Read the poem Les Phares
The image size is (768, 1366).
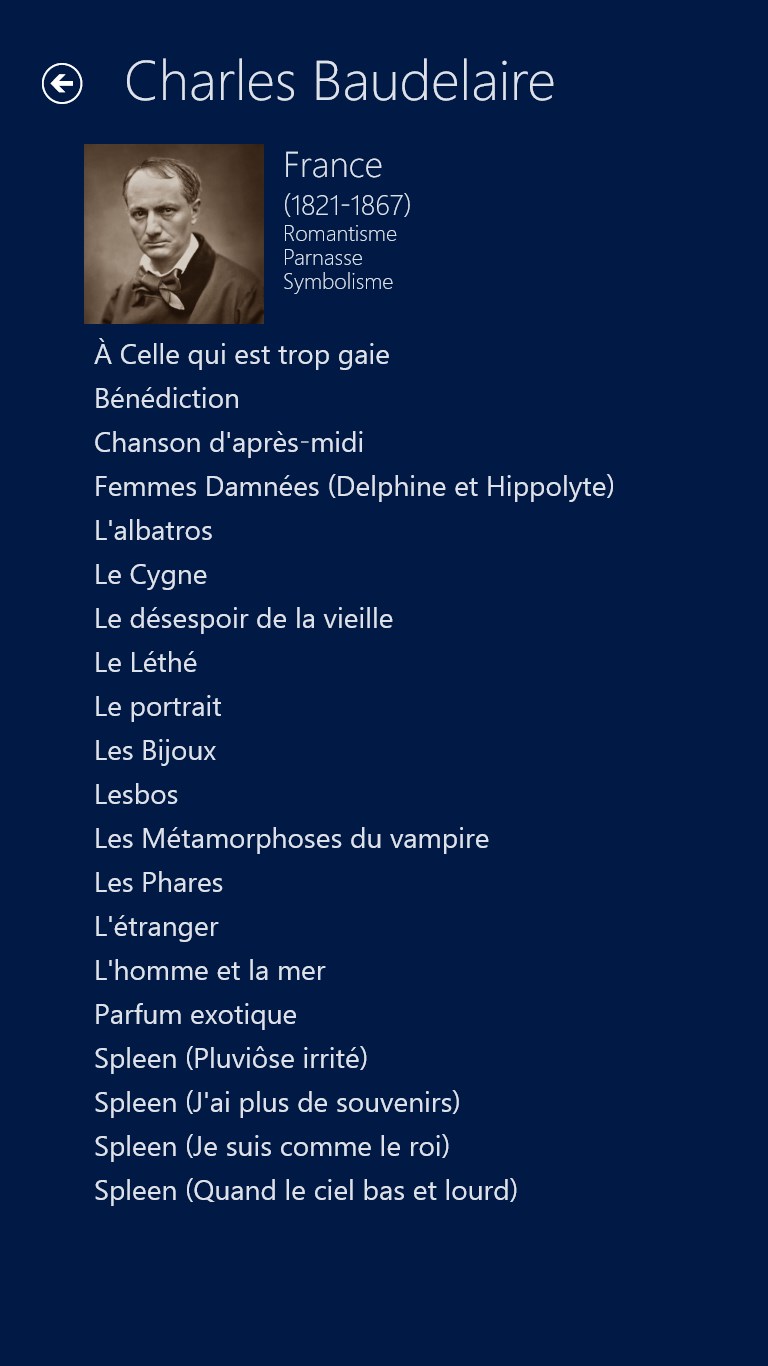(x=158, y=883)
